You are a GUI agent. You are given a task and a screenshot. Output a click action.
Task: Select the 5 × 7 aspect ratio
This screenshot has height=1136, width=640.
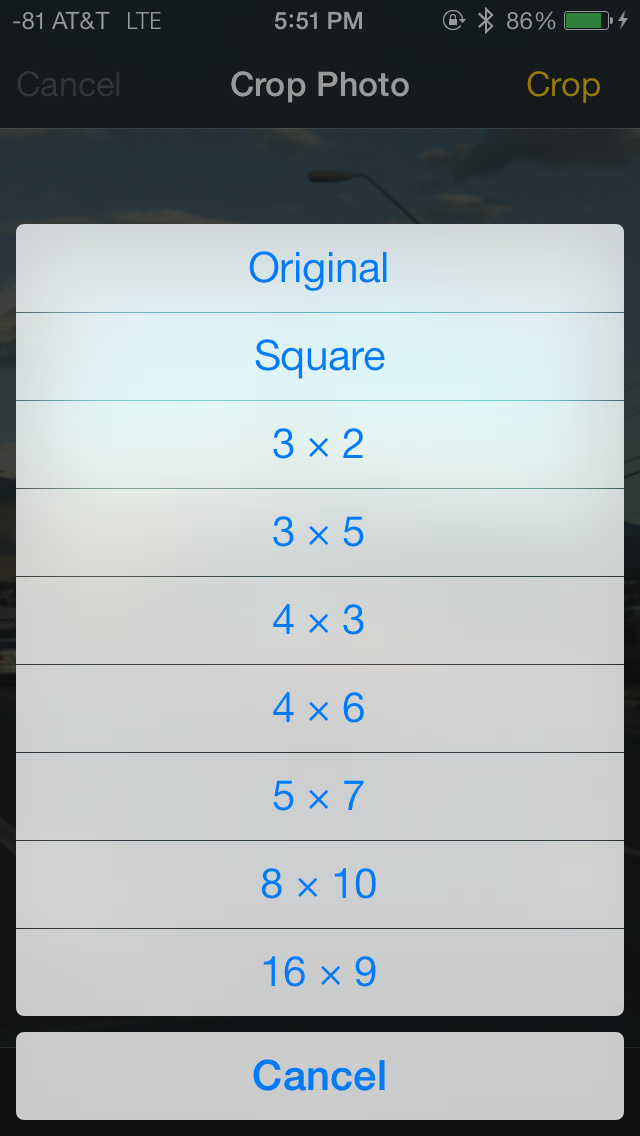point(320,797)
